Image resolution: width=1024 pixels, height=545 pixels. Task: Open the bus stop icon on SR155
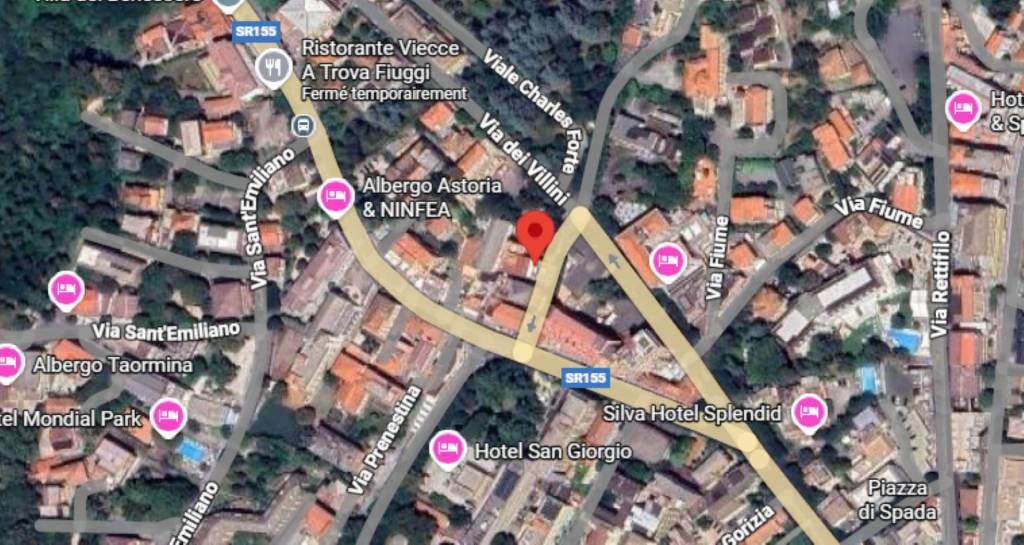301,126
